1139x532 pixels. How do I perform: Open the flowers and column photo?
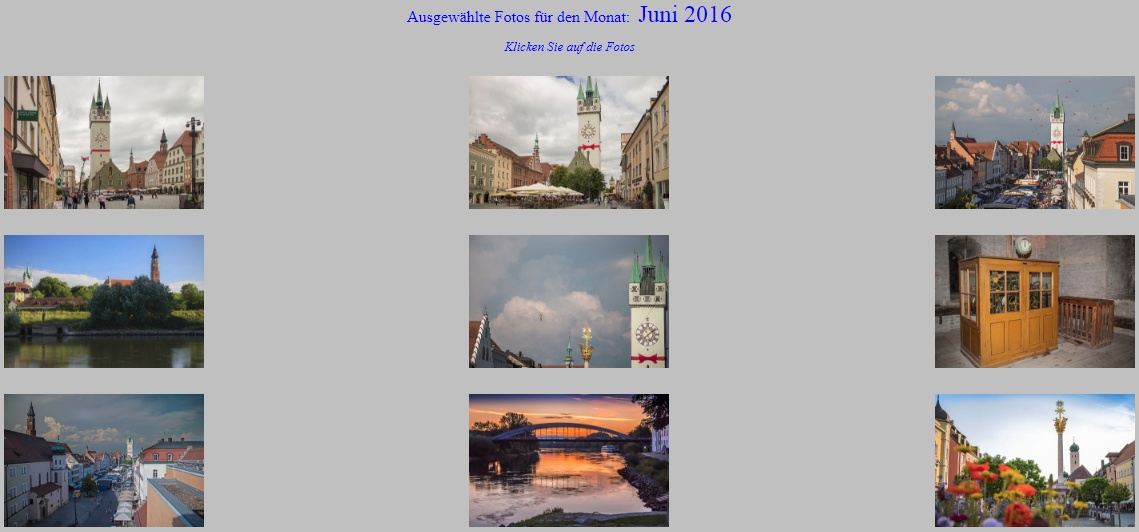pos(1034,460)
